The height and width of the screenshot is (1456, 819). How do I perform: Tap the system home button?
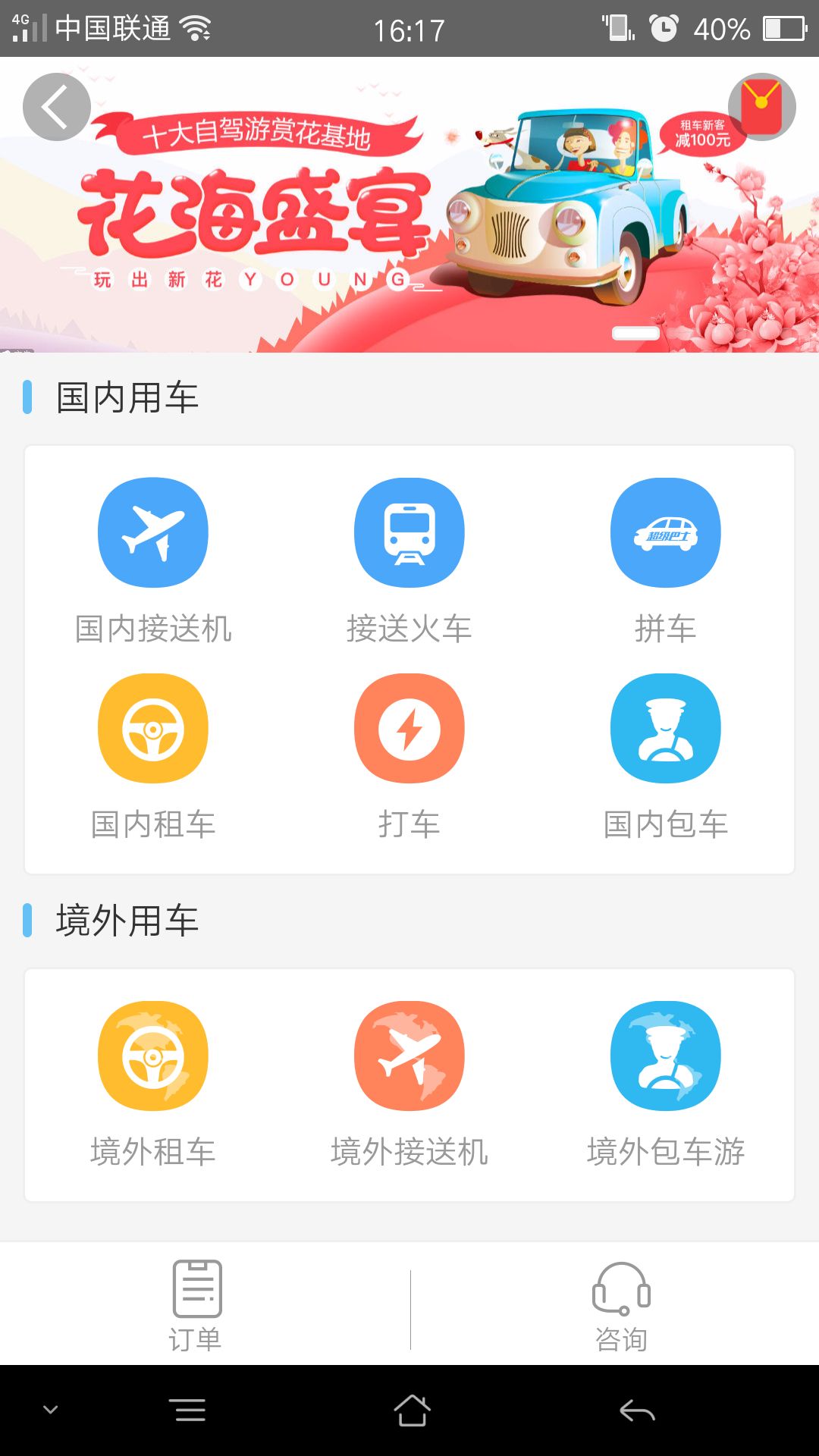pos(412,1410)
